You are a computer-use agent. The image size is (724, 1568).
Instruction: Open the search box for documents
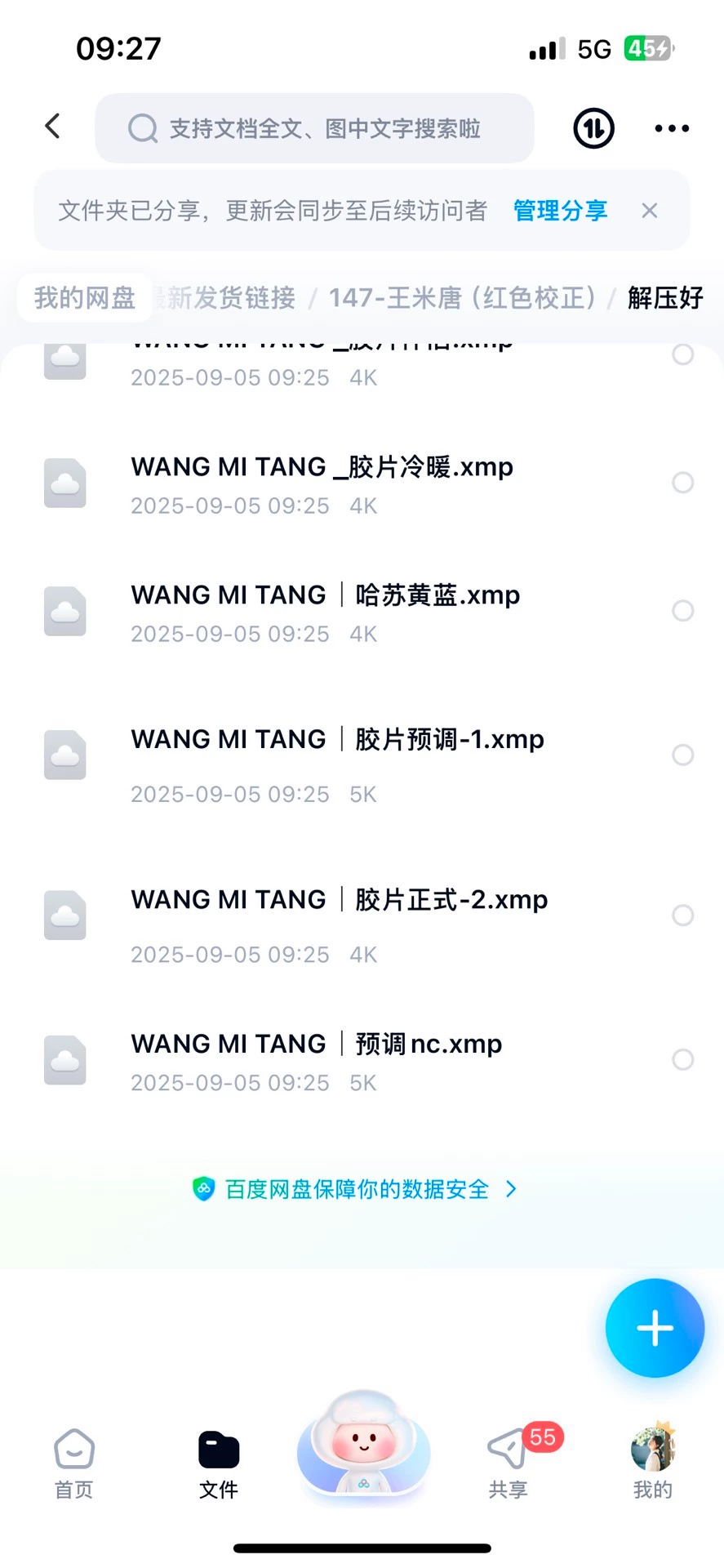pos(314,128)
